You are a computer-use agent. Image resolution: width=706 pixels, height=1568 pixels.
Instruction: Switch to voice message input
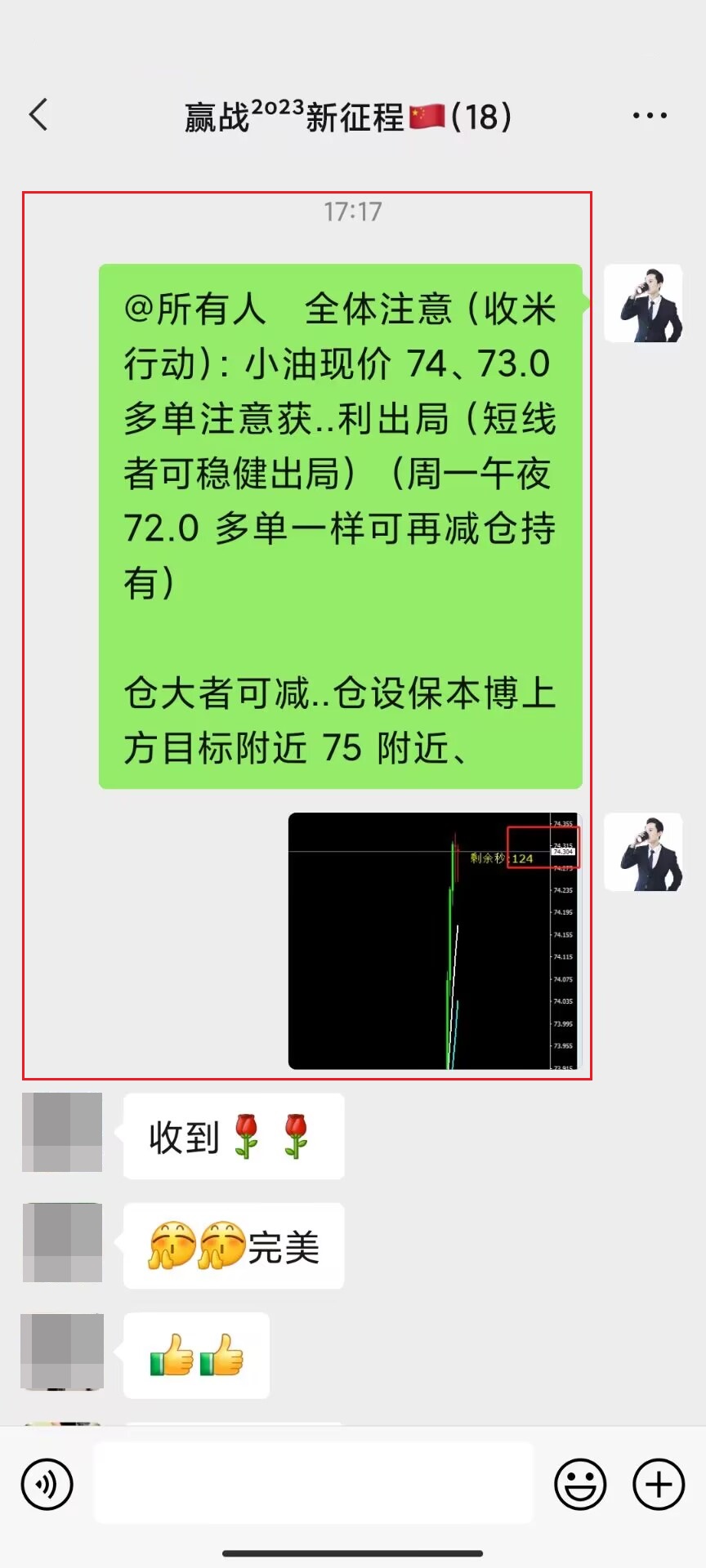(x=47, y=1484)
